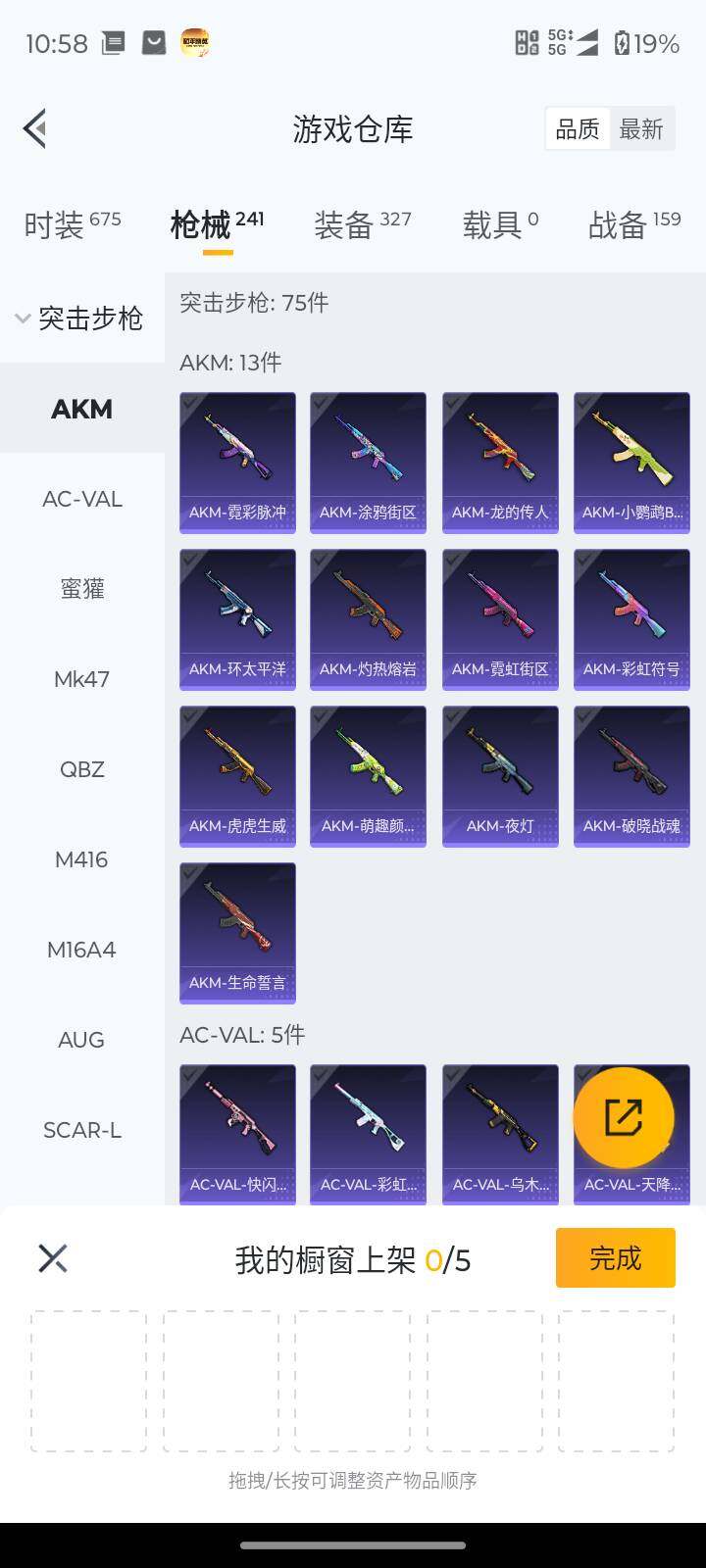Screen dimensions: 706x1568
Task: Close the 我的橱窗上架 panel
Action: (53, 1258)
